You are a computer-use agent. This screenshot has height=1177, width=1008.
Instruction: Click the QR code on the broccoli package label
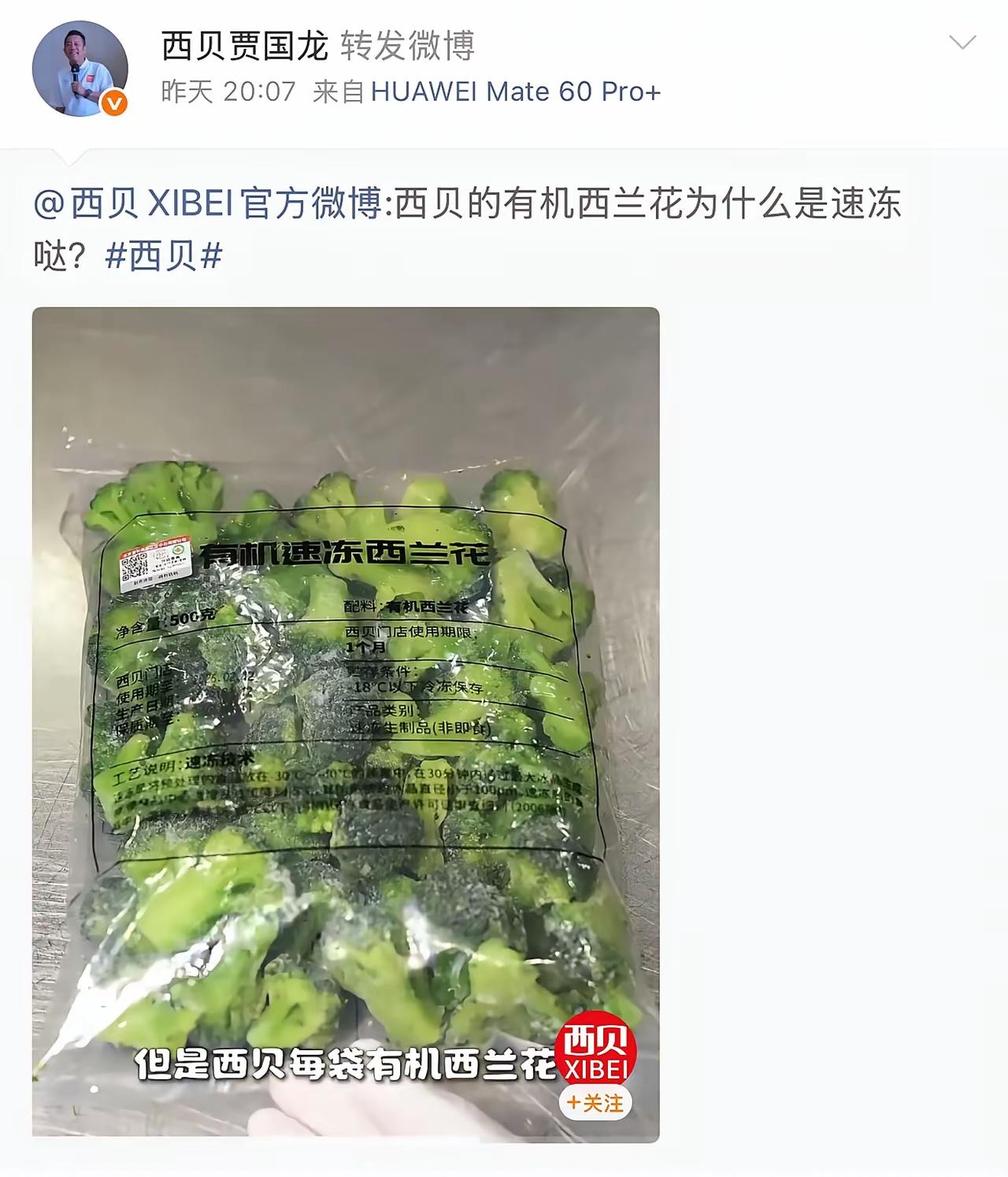(134, 566)
